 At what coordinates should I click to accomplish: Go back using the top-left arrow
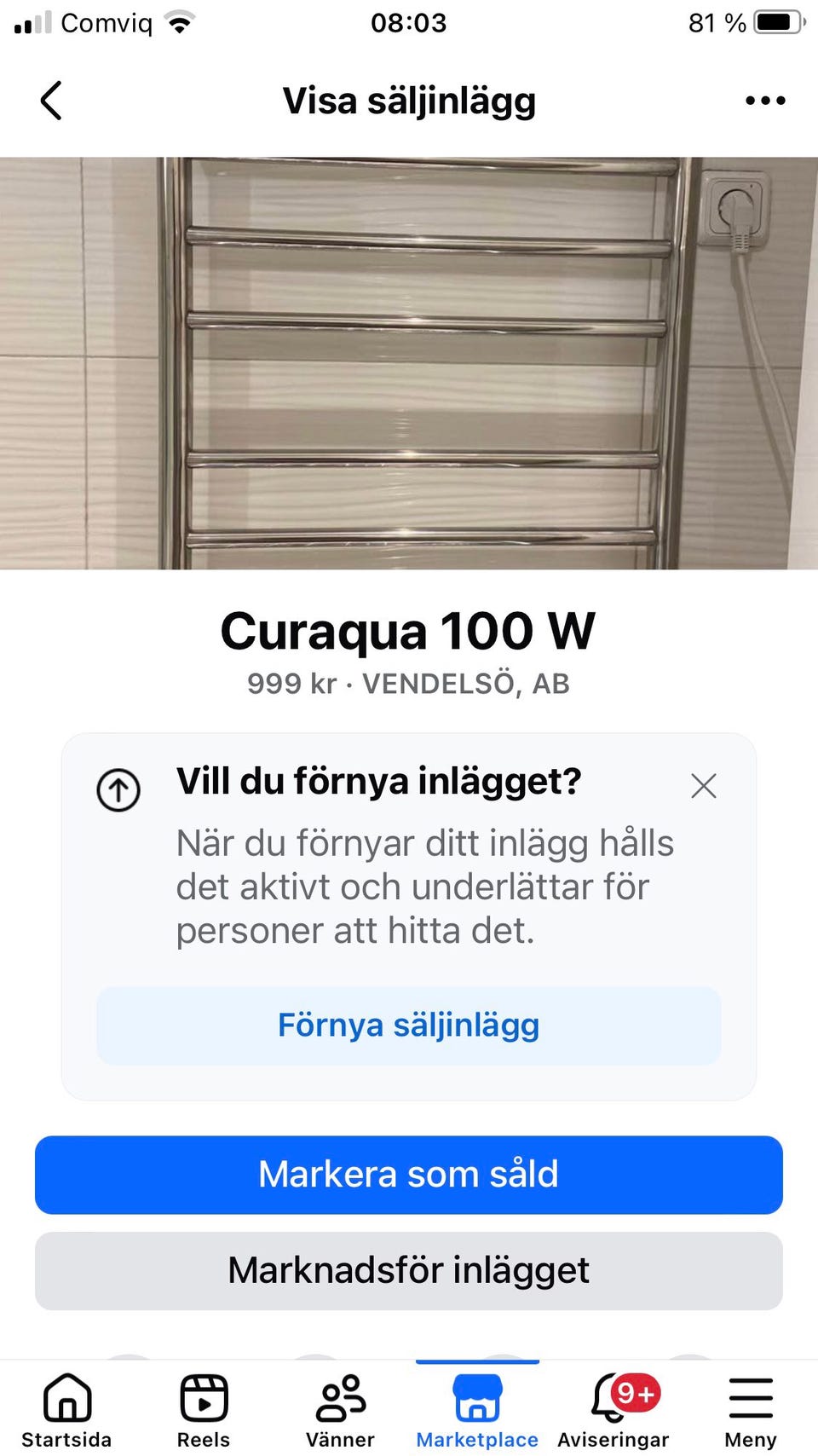point(51,101)
